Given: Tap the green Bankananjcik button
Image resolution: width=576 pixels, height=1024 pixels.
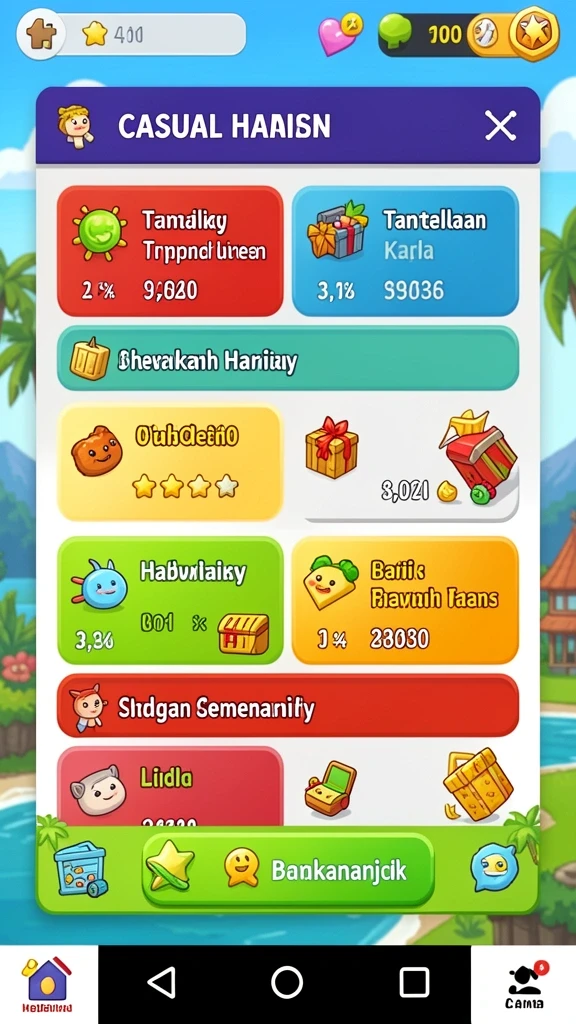Looking at the screenshot, I should tap(288, 870).
